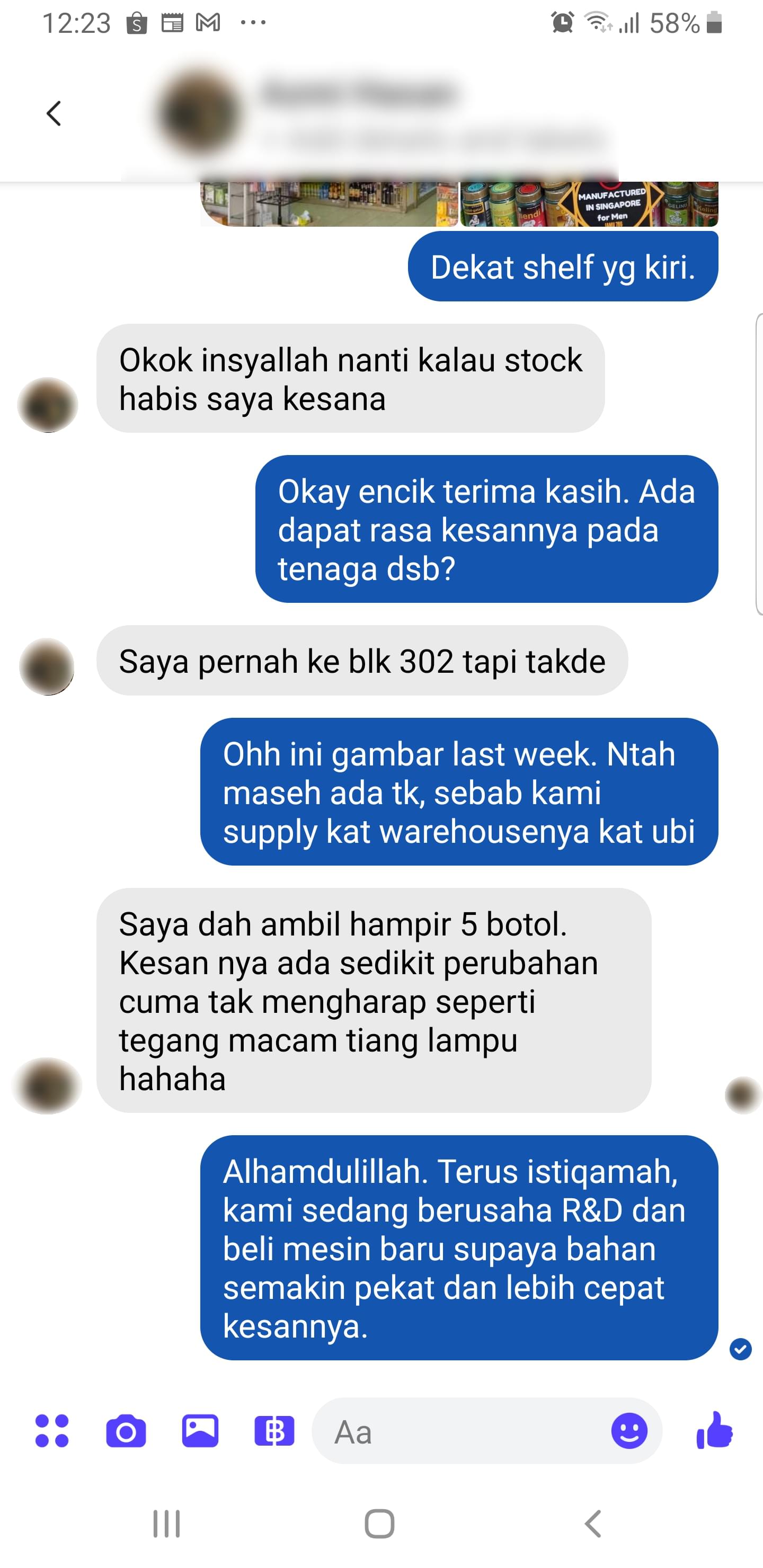Go back from this conversation

pyautogui.click(x=54, y=113)
